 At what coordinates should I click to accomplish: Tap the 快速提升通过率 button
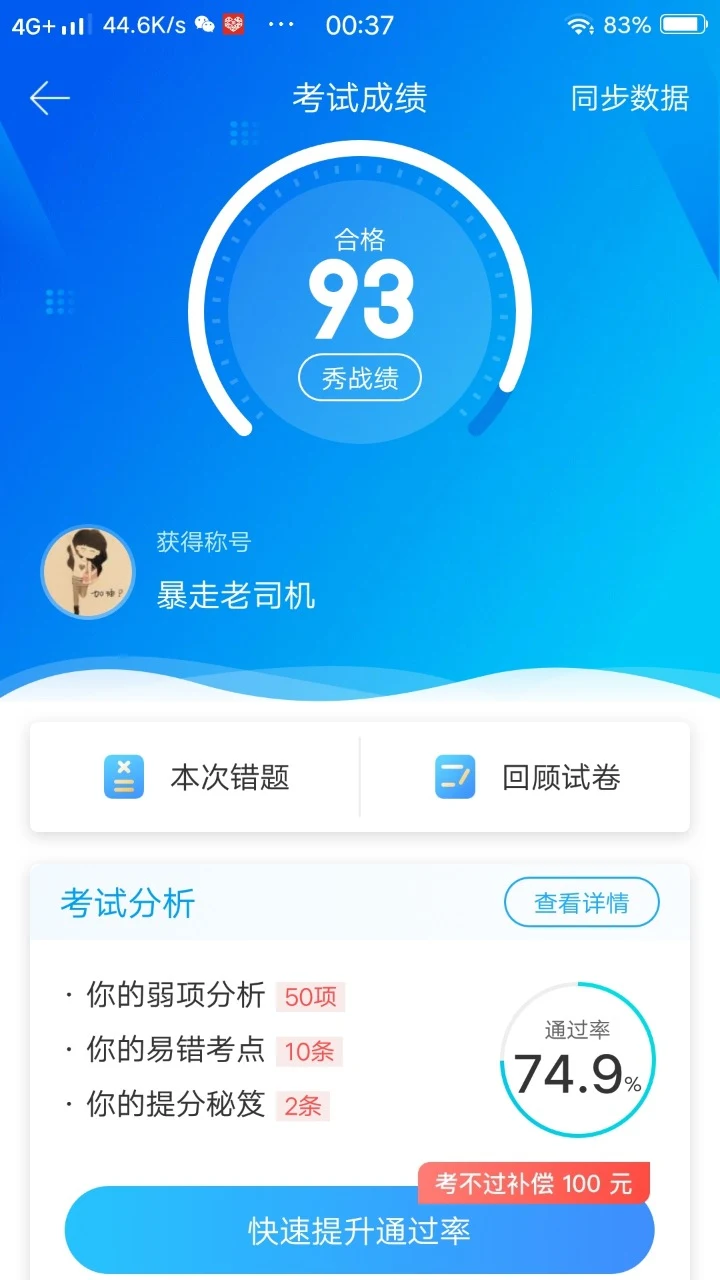click(x=359, y=1231)
